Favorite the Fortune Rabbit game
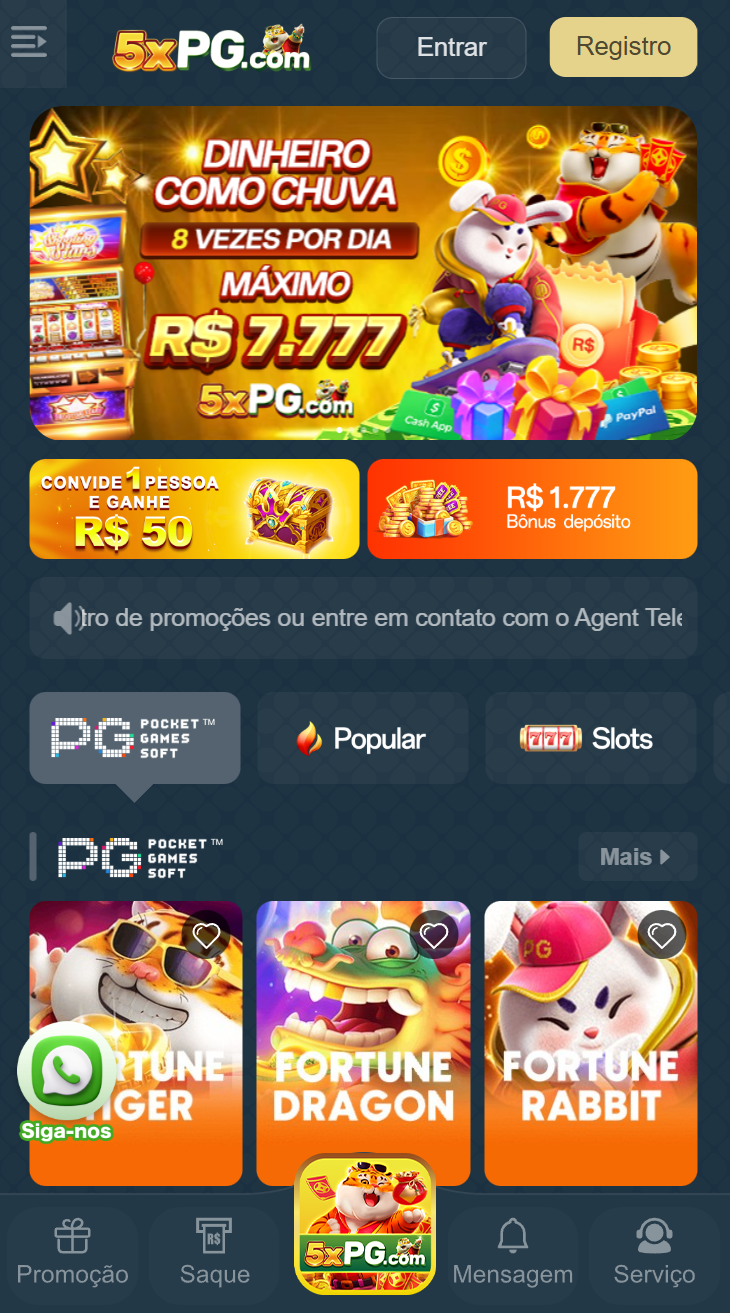 (x=662, y=935)
